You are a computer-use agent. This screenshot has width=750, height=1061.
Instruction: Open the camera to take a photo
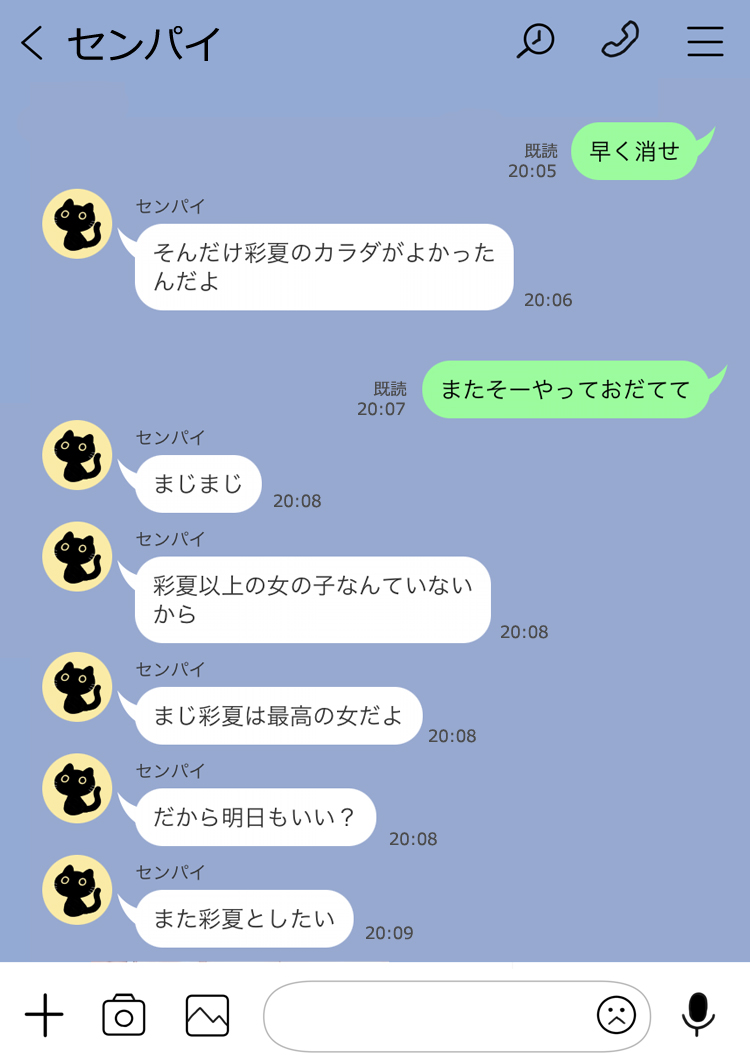click(x=124, y=1016)
